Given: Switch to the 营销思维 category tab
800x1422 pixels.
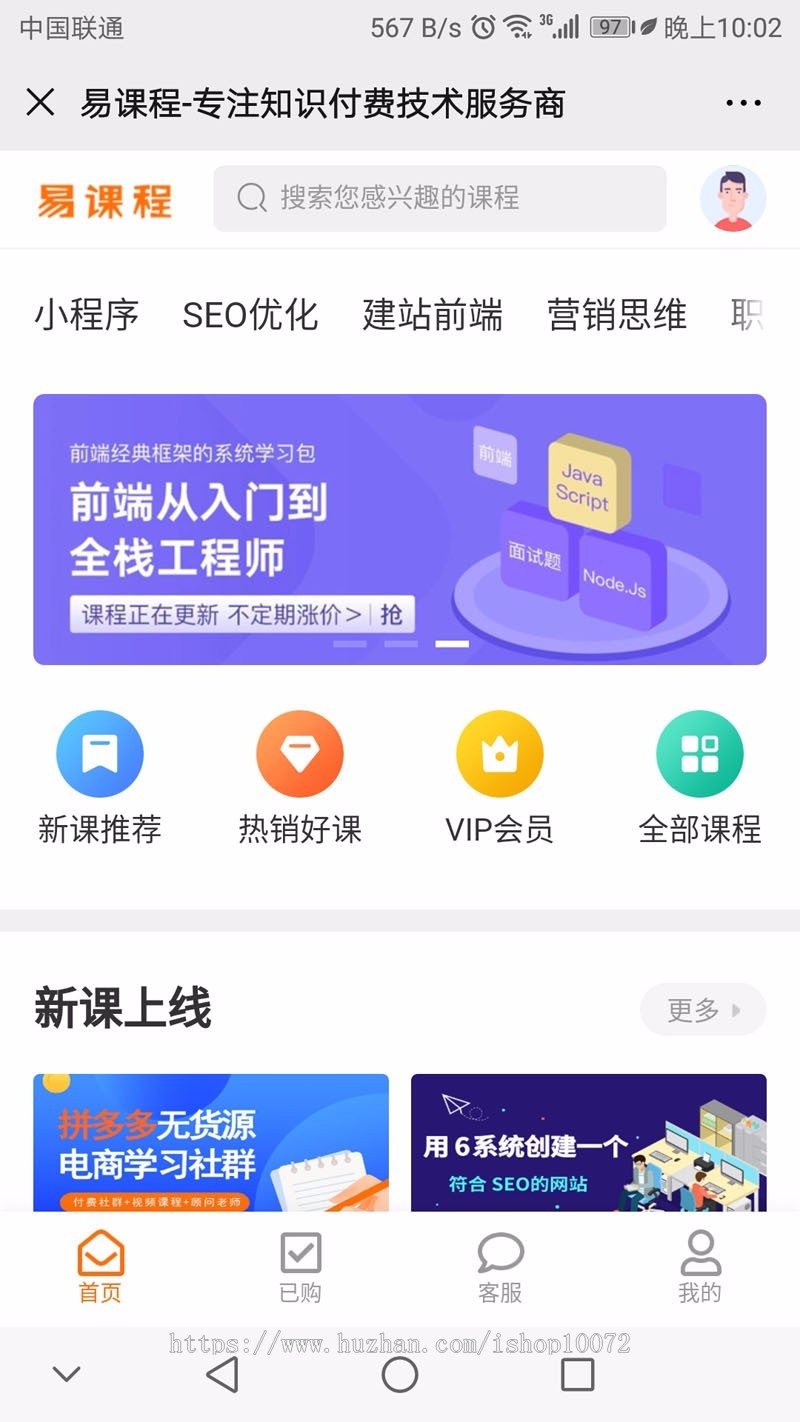Looking at the screenshot, I should tap(616, 316).
